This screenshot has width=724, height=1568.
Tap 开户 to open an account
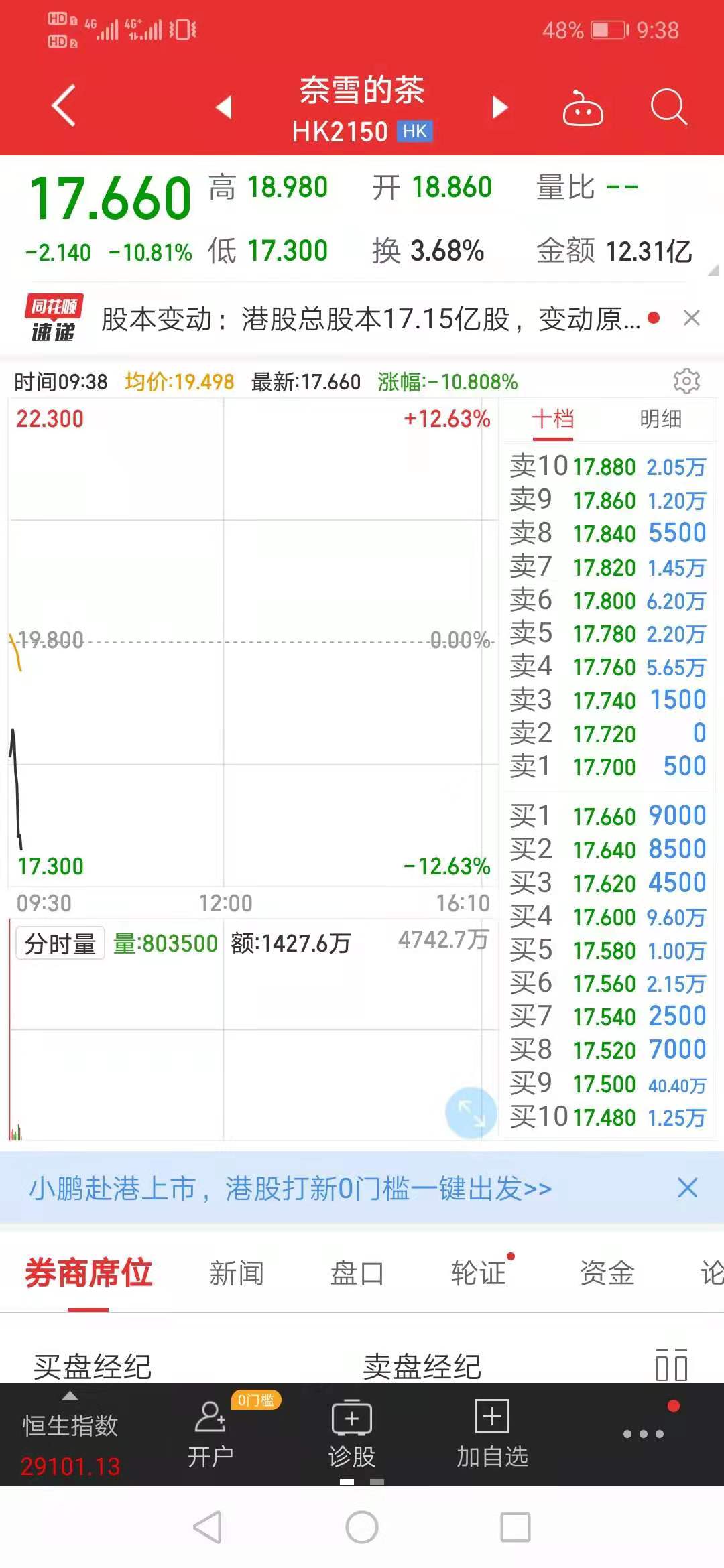(x=210, y=1435)
